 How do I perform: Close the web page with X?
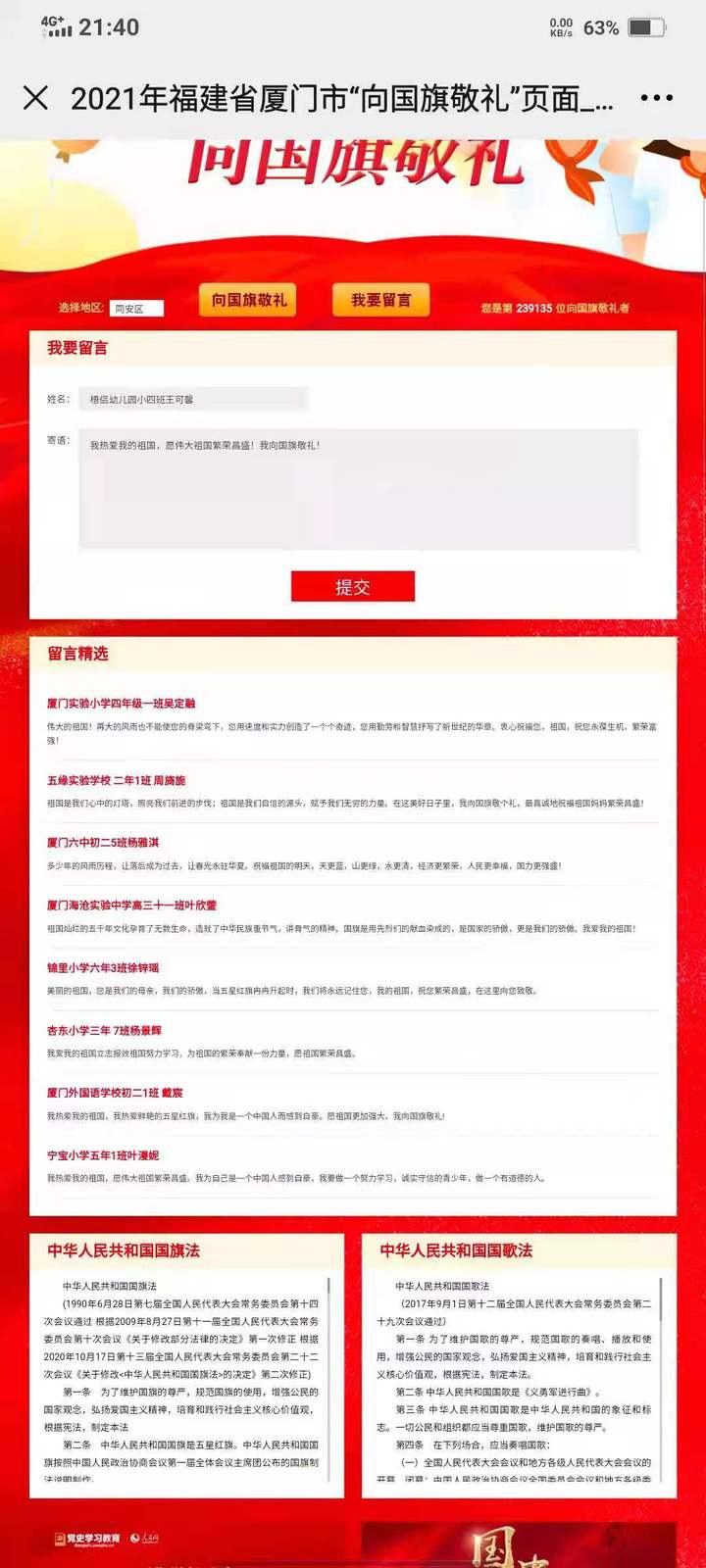tap(35, 98)
